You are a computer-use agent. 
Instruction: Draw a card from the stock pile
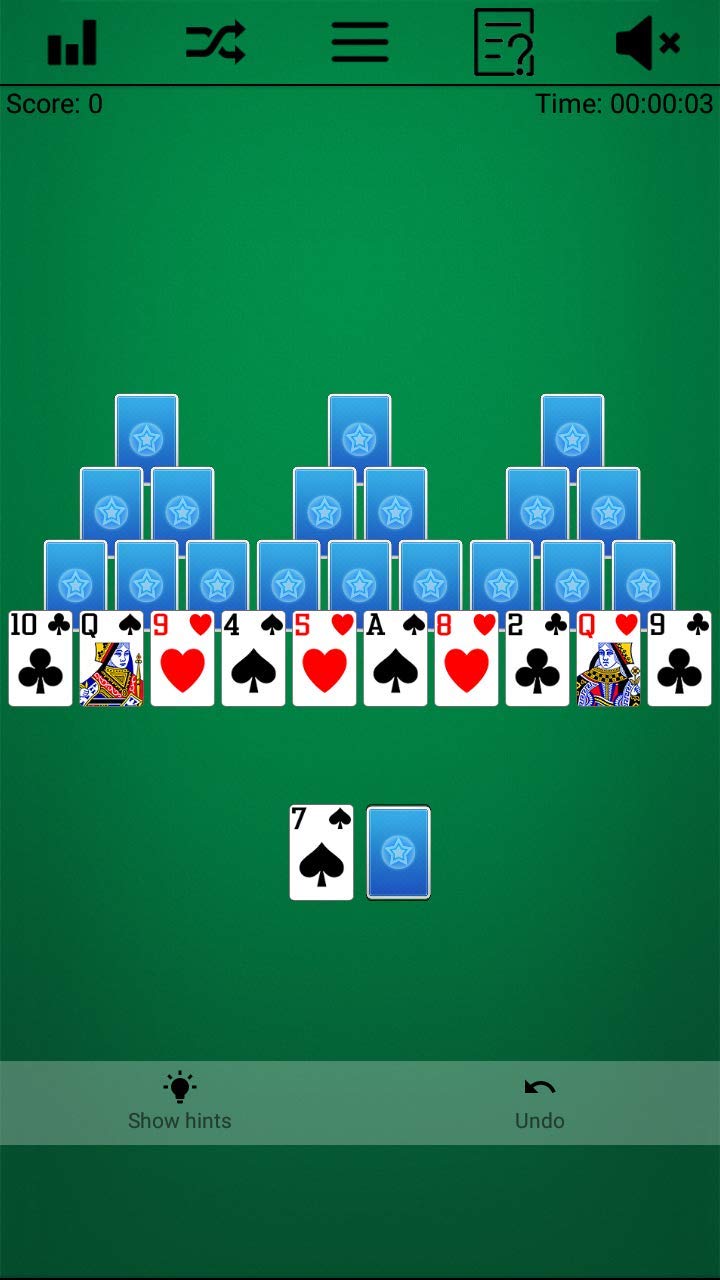(398, 853)
